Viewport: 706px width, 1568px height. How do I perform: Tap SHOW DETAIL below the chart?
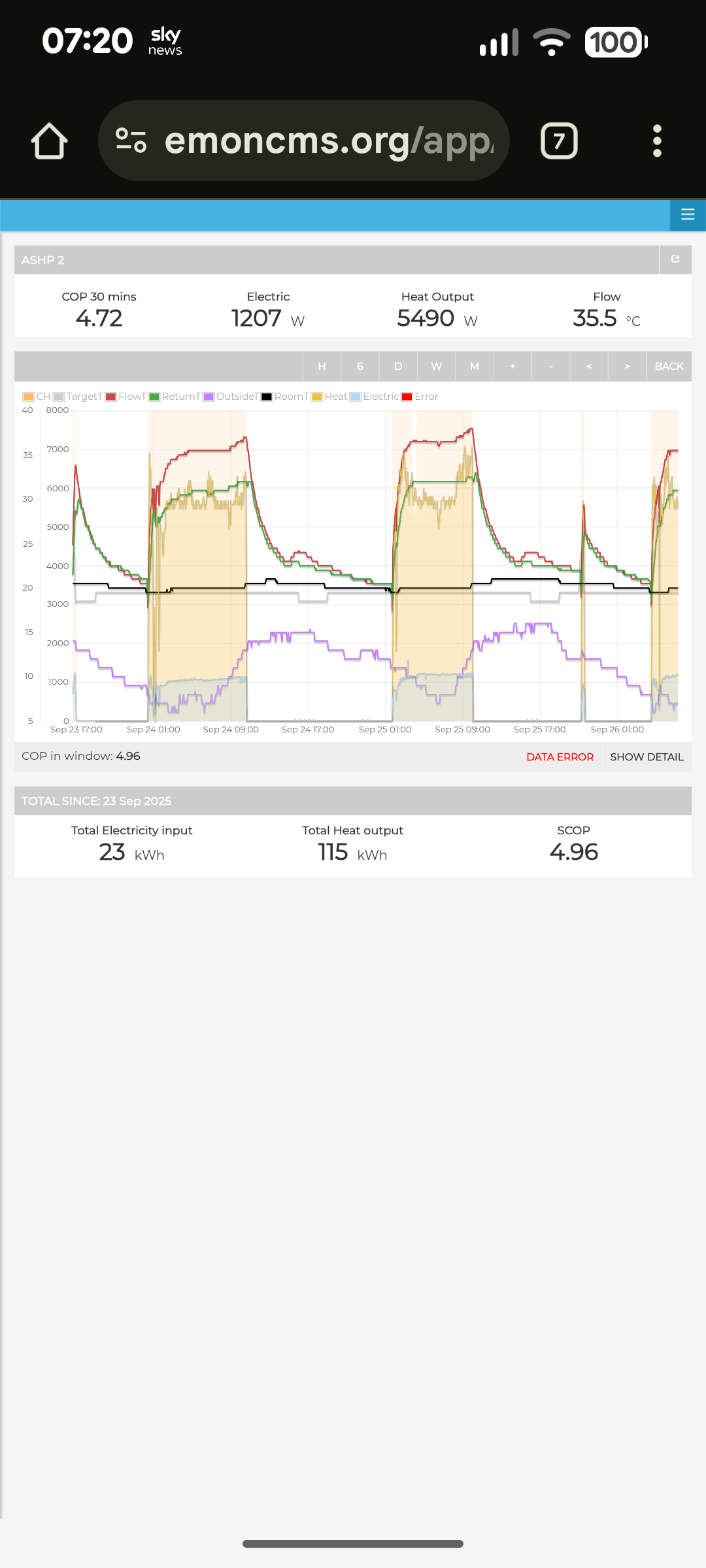(647, 757)
